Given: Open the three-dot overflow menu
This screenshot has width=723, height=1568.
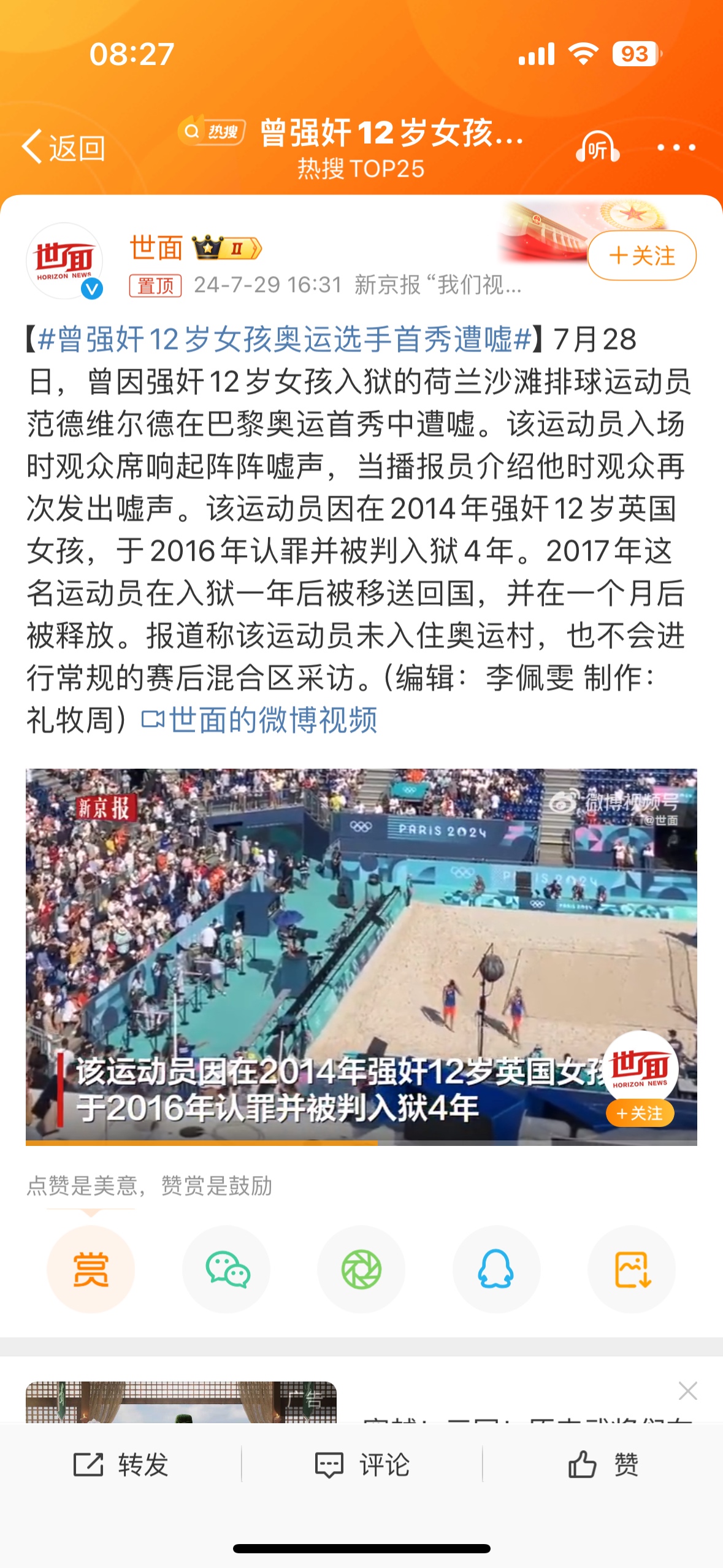Looking at the screenshot, I should [676, 148].
